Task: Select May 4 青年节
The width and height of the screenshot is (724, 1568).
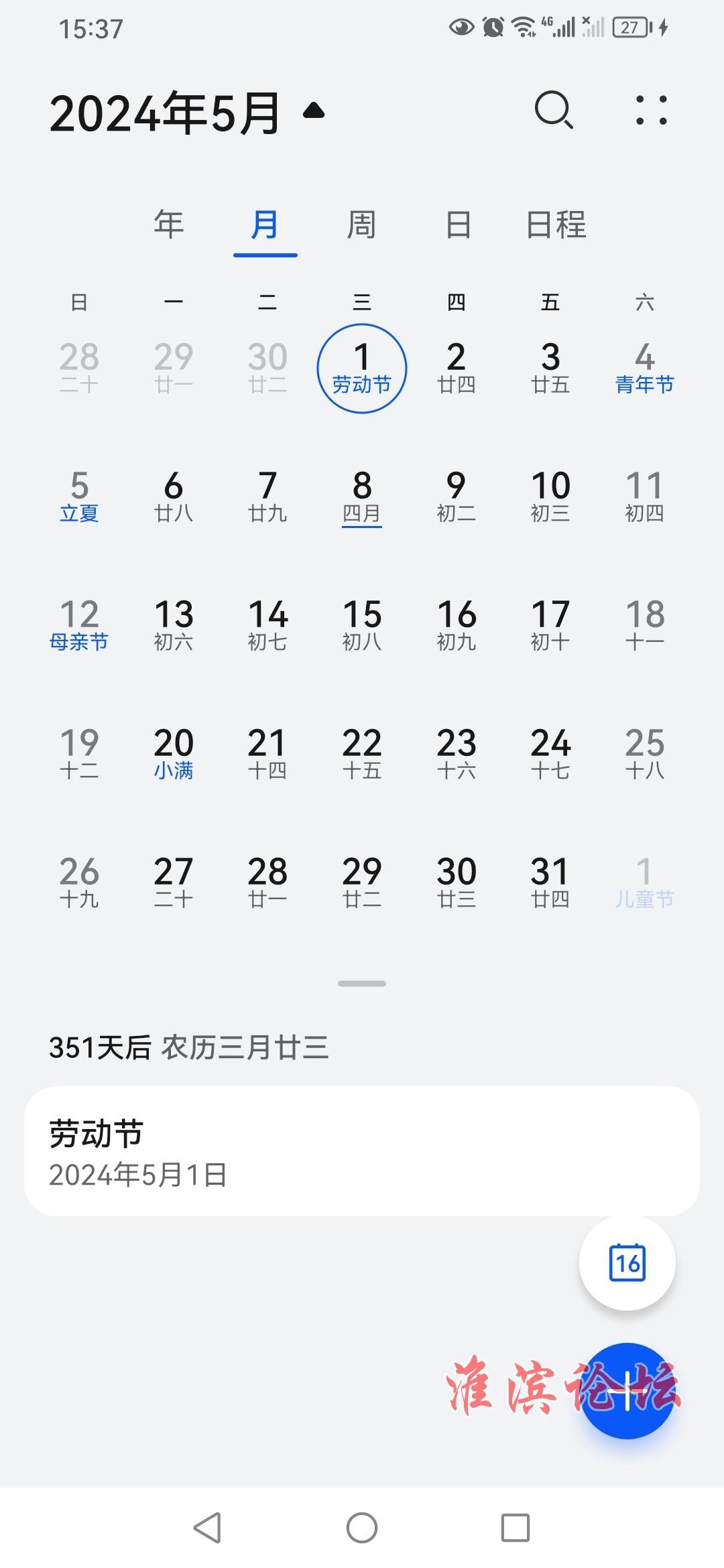Action: [x=644, y=367]
